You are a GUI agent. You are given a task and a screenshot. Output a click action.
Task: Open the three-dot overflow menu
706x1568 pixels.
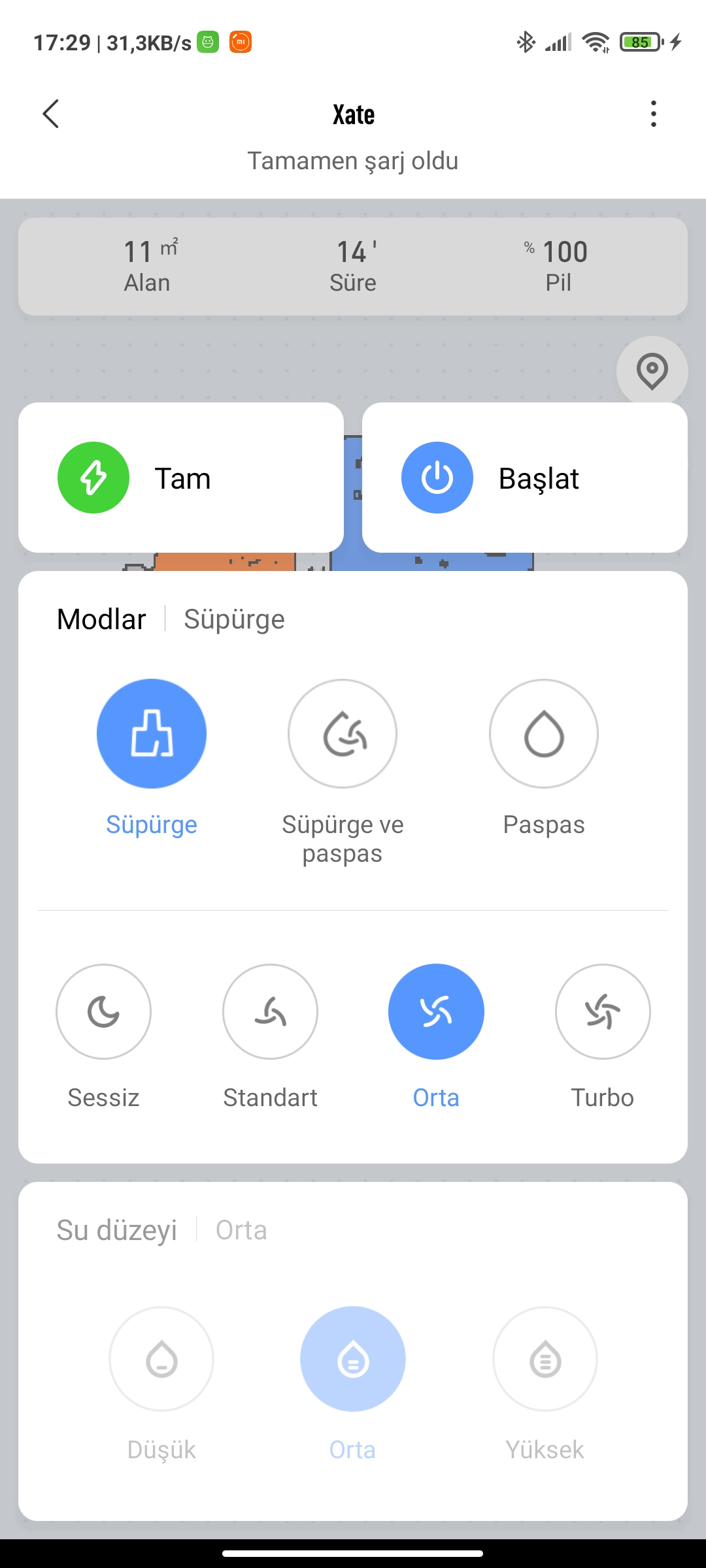click(653, 114)
